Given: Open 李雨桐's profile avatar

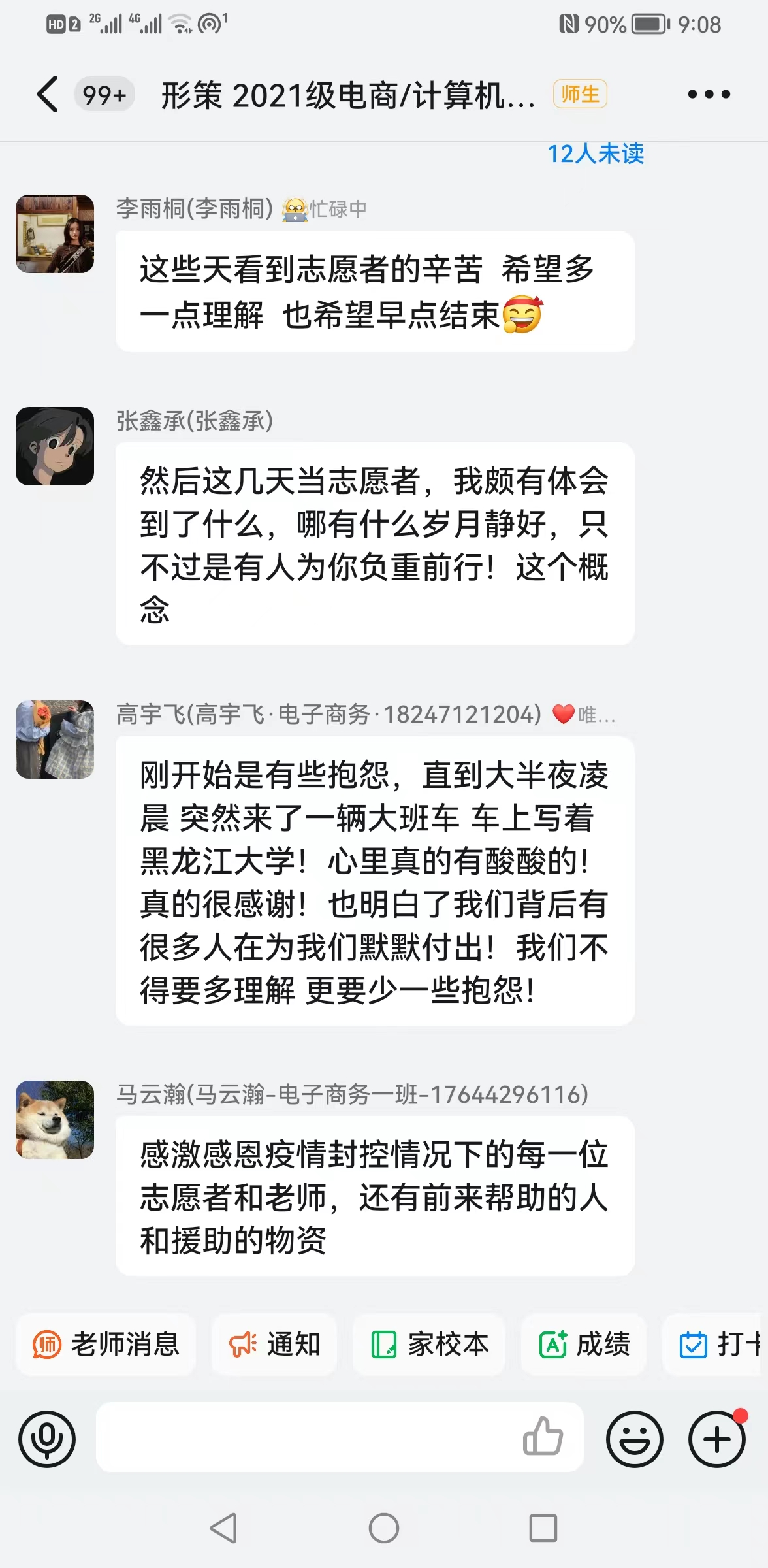Looking at the screenshot, I should coord(55,234).
